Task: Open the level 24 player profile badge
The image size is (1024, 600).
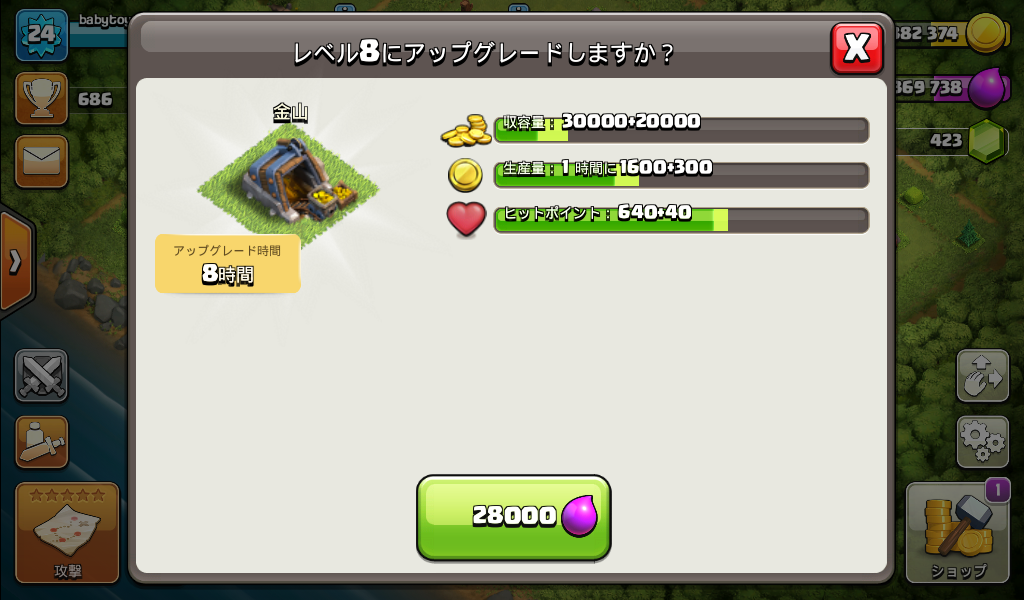Action: click(x=42, y=34)
